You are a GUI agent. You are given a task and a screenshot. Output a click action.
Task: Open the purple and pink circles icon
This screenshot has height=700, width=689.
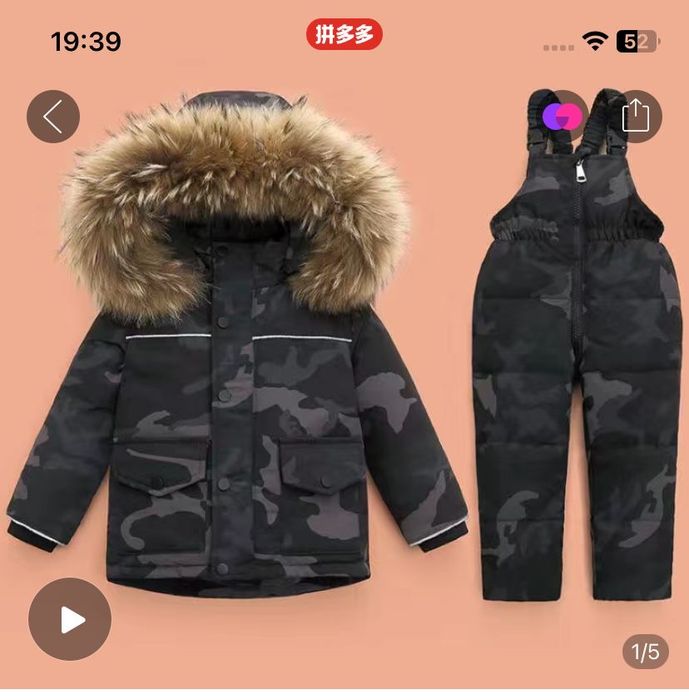(x=561, y=117)
